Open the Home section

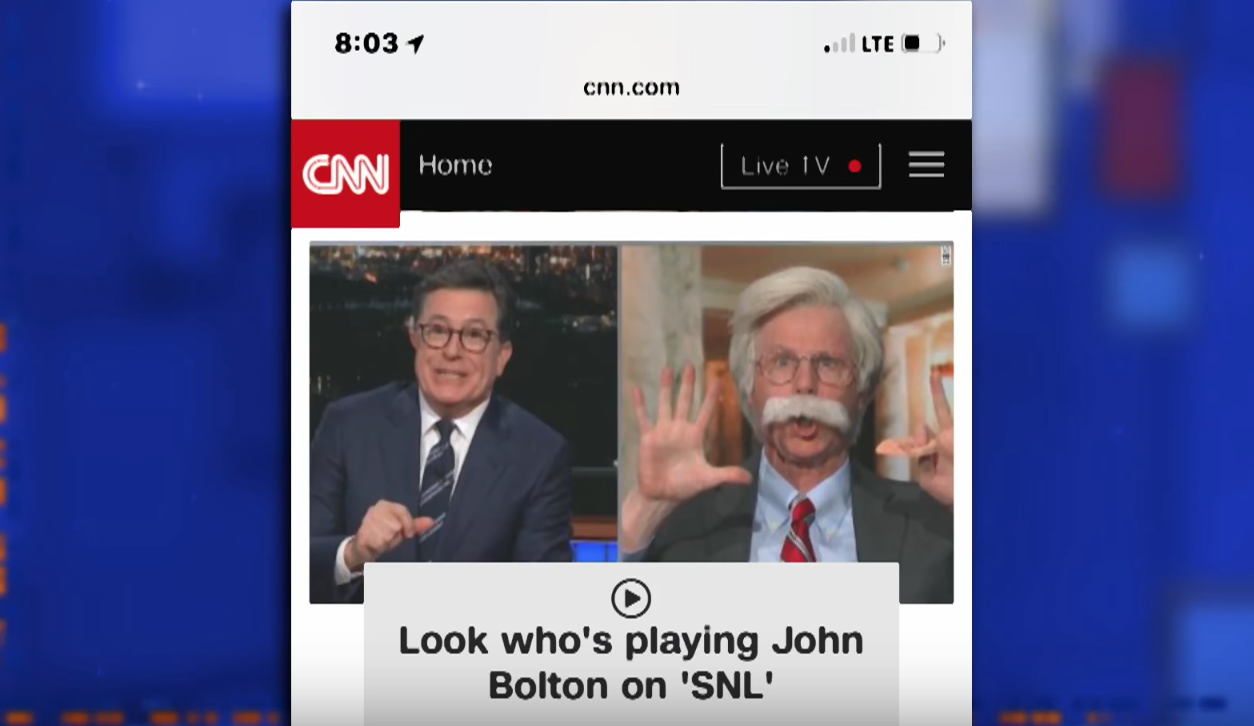[x=455, y=165]
